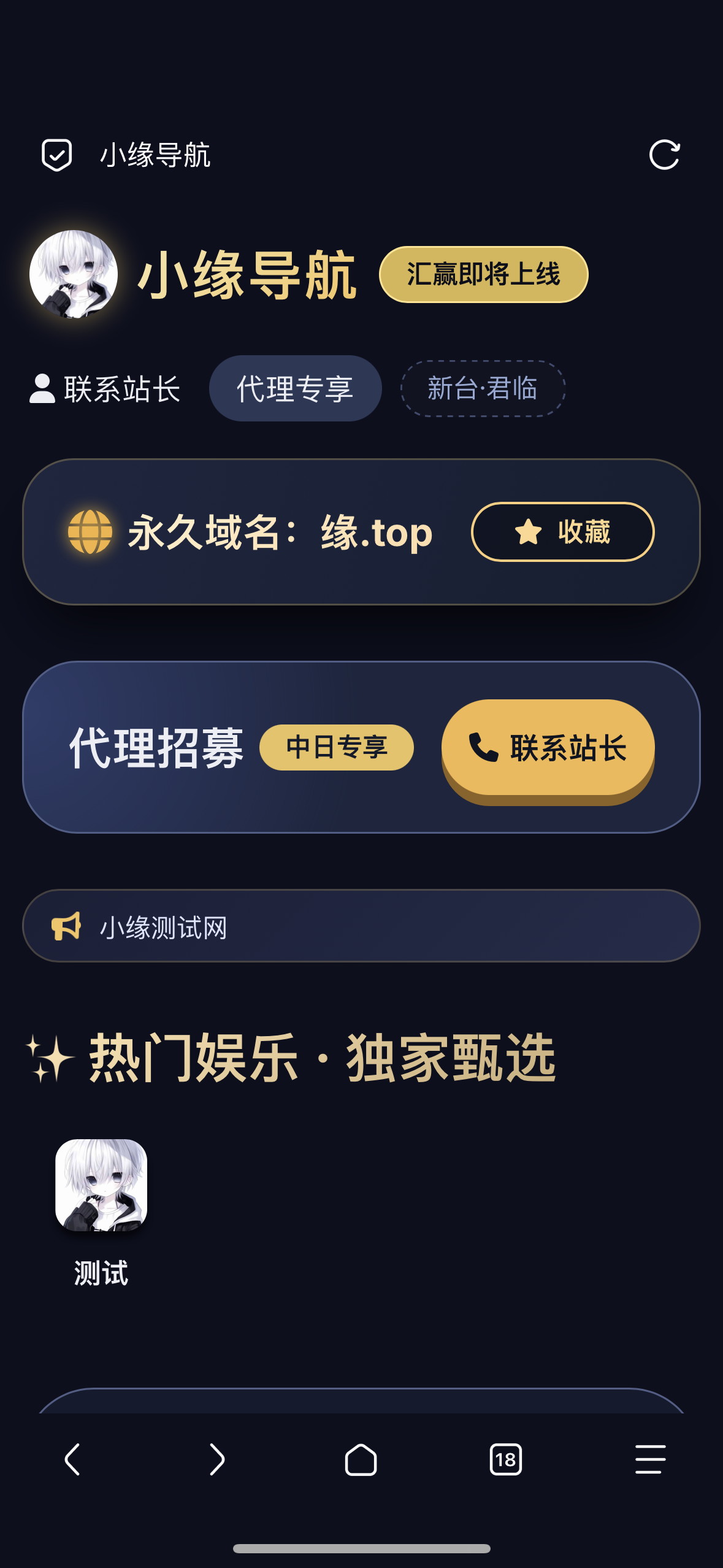Open the 小缘测试网 announcement link
Screen dimensions: 723x1568
[164, 925]
